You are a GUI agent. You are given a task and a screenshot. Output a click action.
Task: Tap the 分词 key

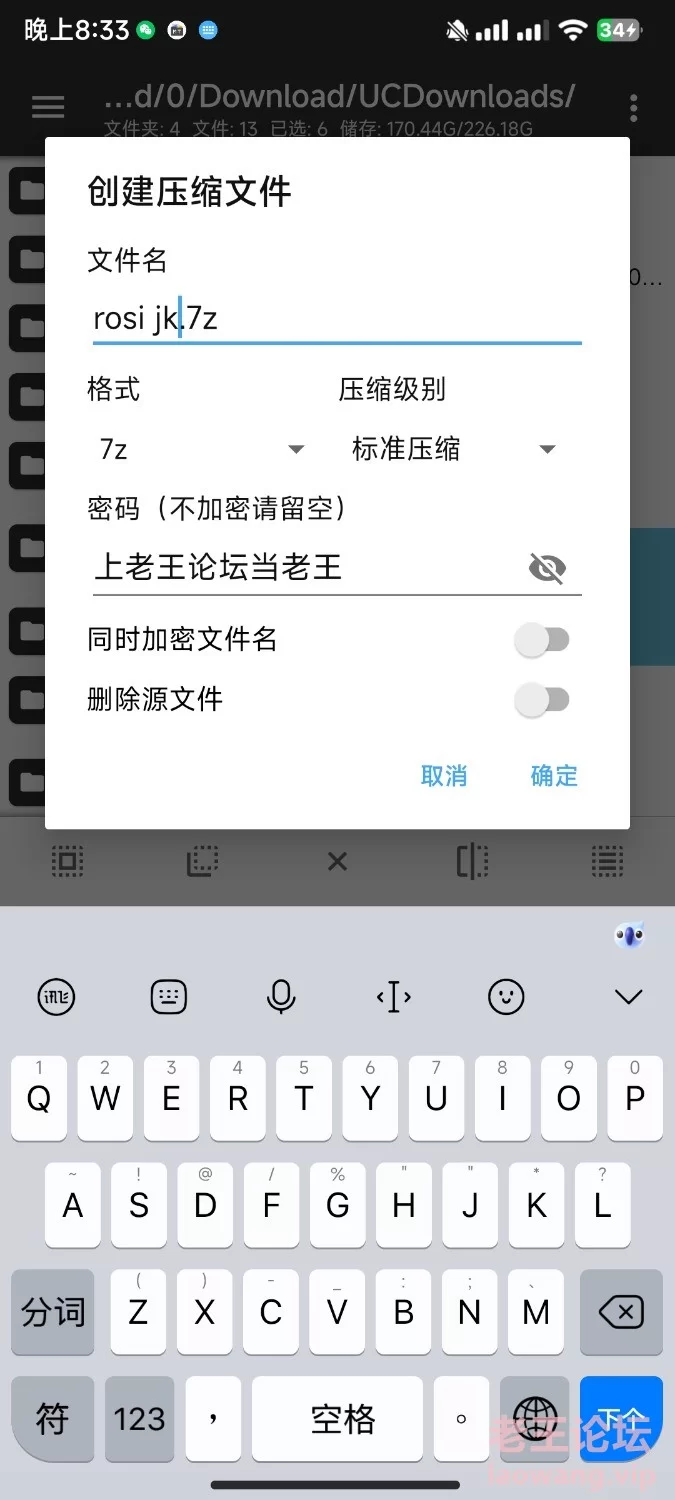pyautogui.click(x=53, y=1312)
